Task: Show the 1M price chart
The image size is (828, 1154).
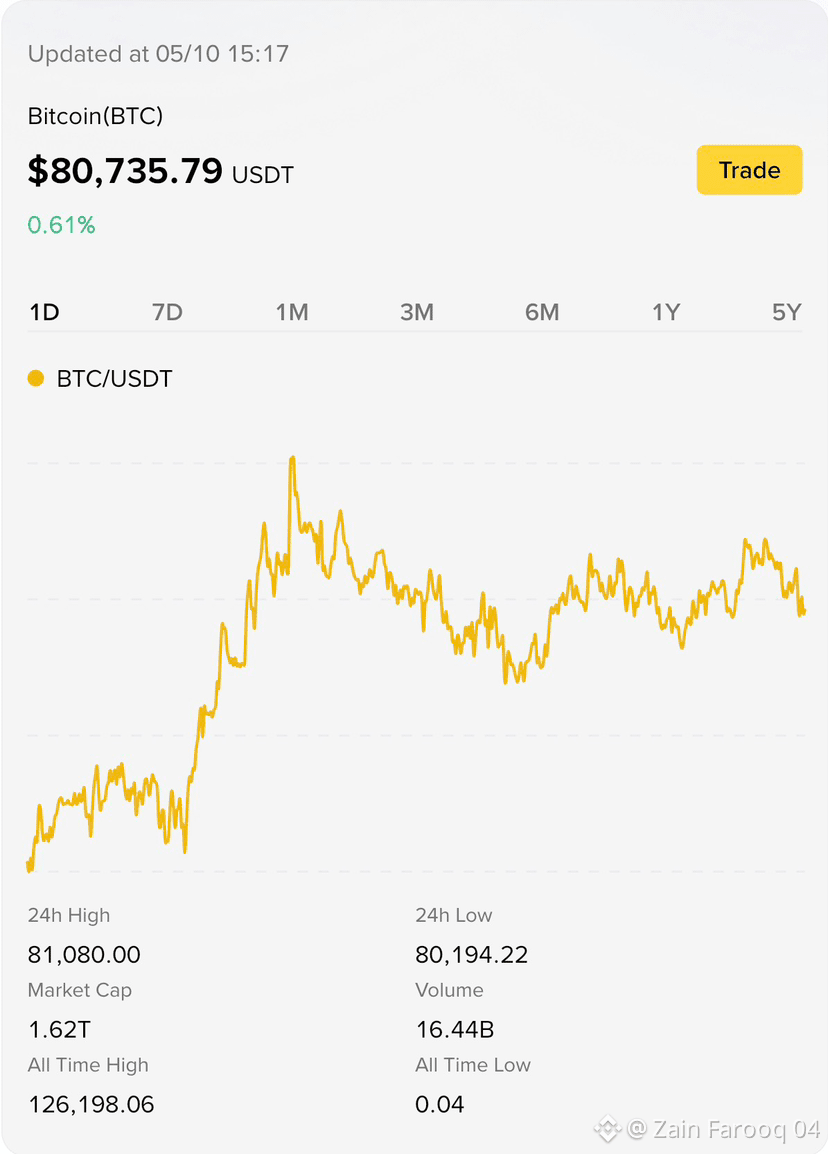Action: click(292, 312)
